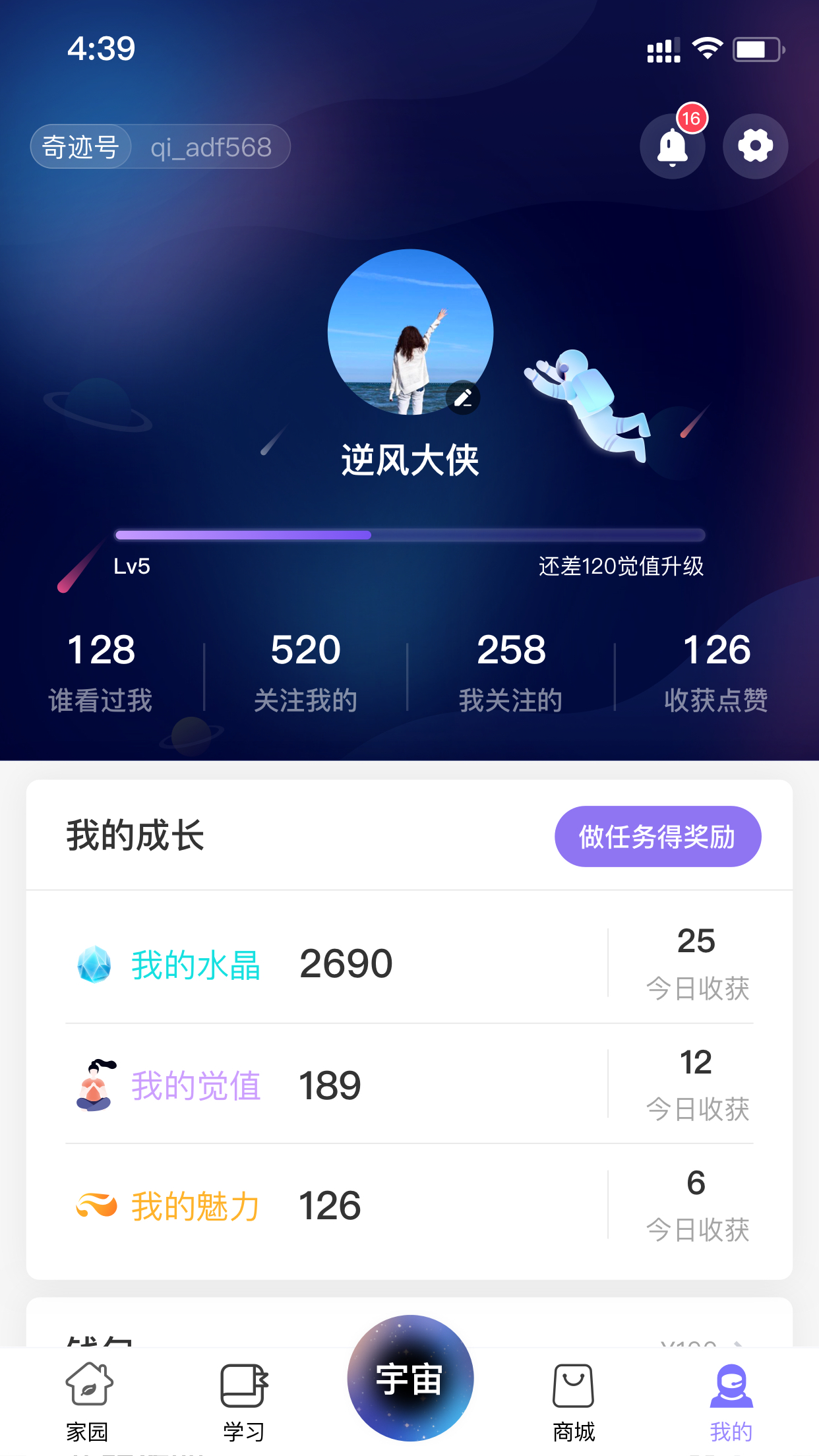Click the crystal icon next to 我的水晶
The width and height of the screenshot is (819, 1456).
pos(94,962)
